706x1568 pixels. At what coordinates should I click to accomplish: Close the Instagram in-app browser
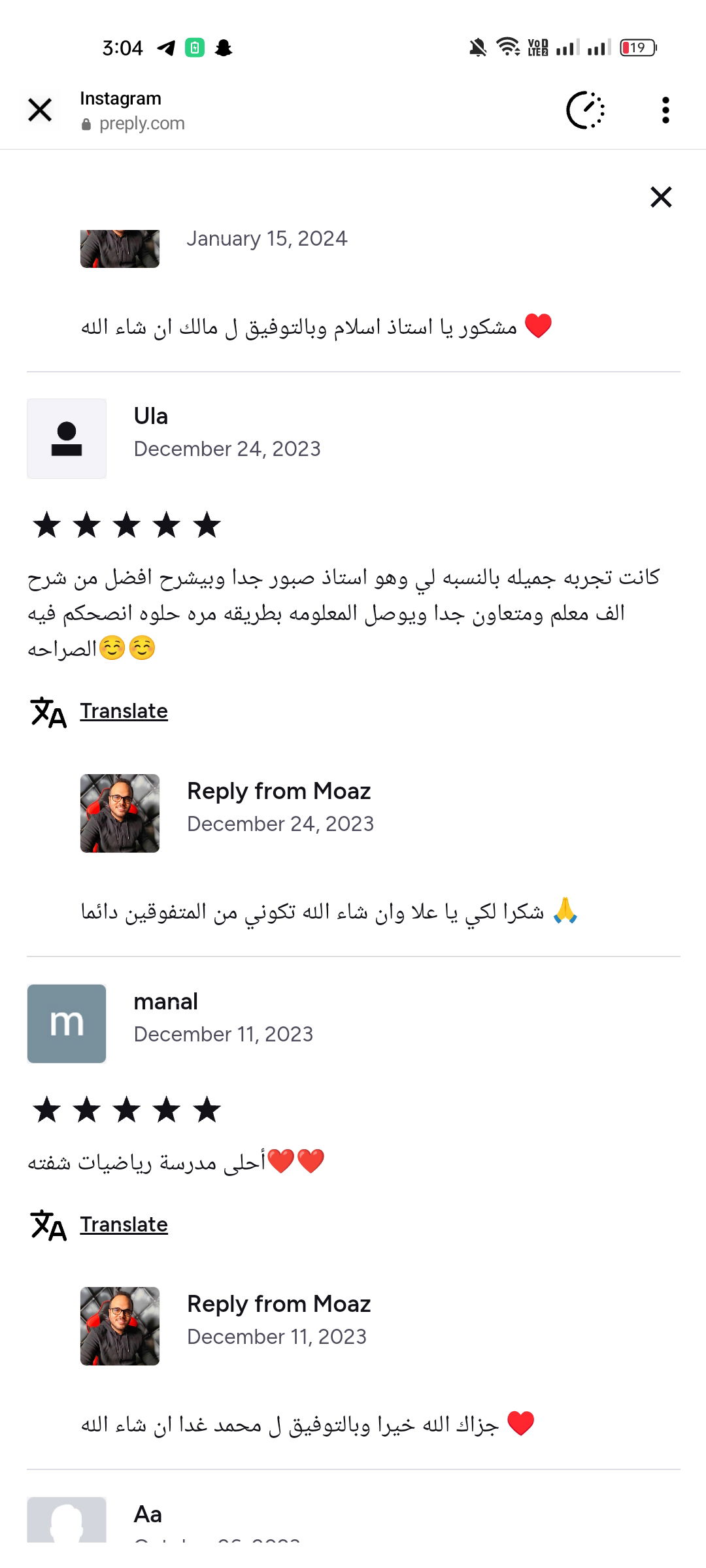40,110
